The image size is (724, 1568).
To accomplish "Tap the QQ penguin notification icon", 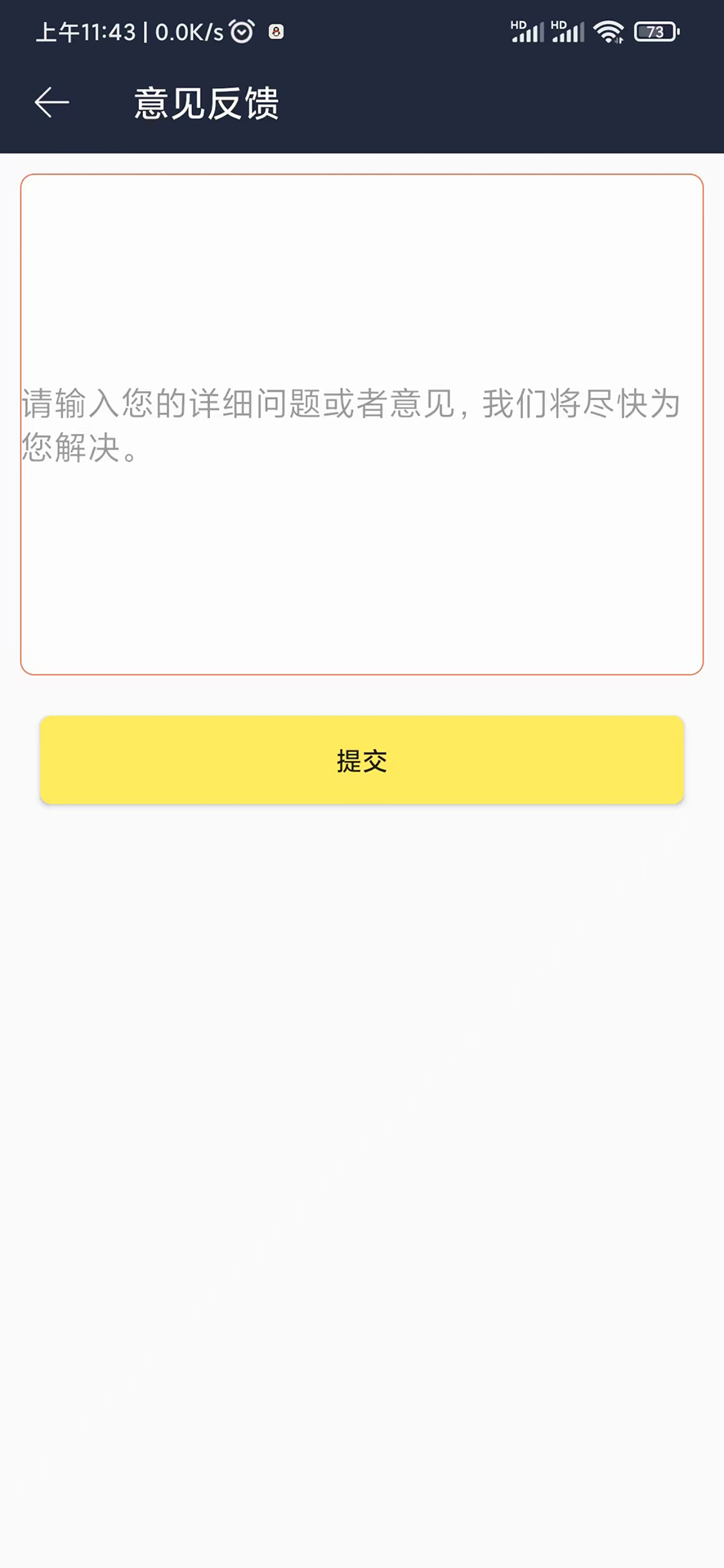I will click(x=275, y=33).
